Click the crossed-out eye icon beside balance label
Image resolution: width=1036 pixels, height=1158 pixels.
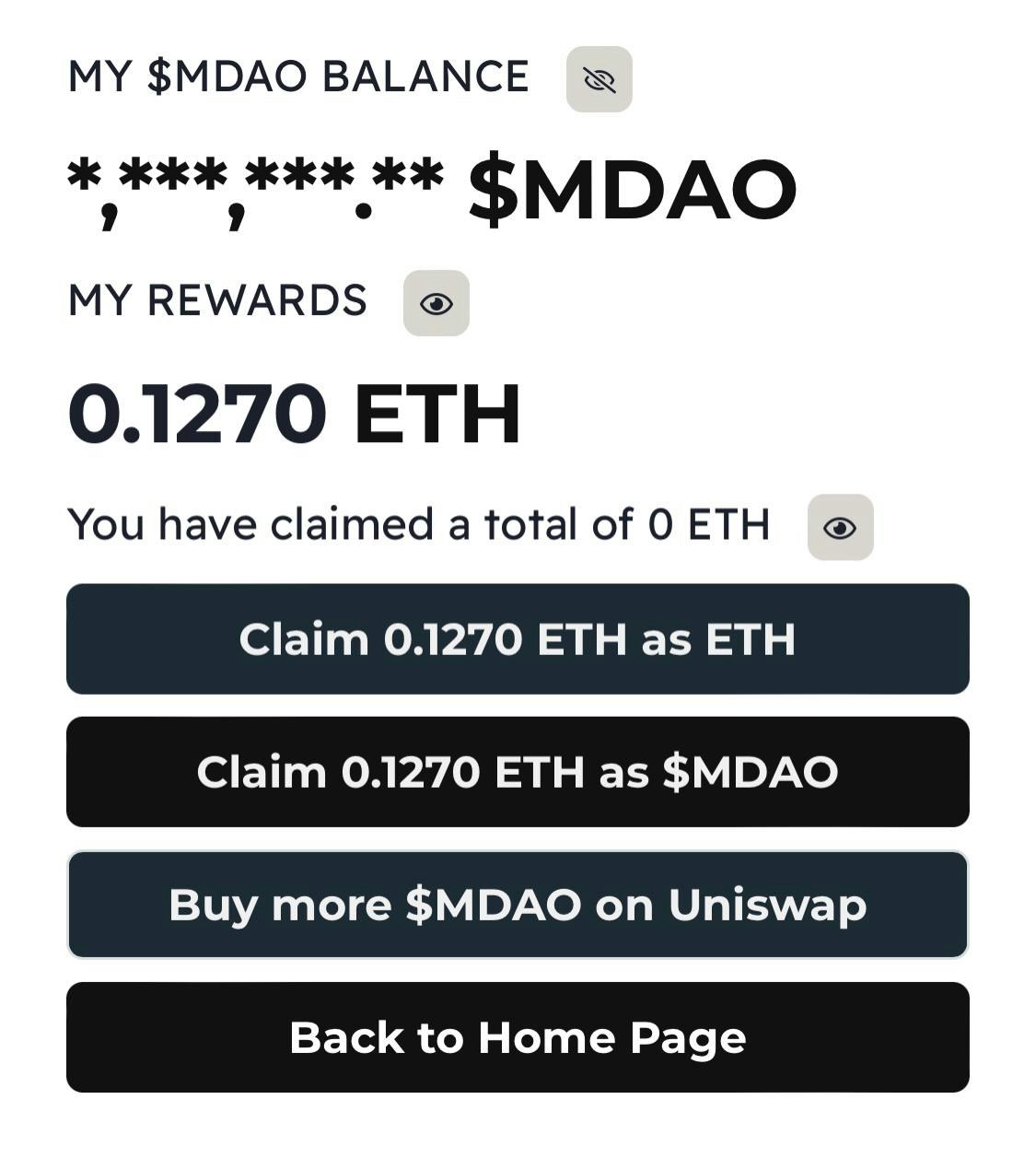pos(599,81)
